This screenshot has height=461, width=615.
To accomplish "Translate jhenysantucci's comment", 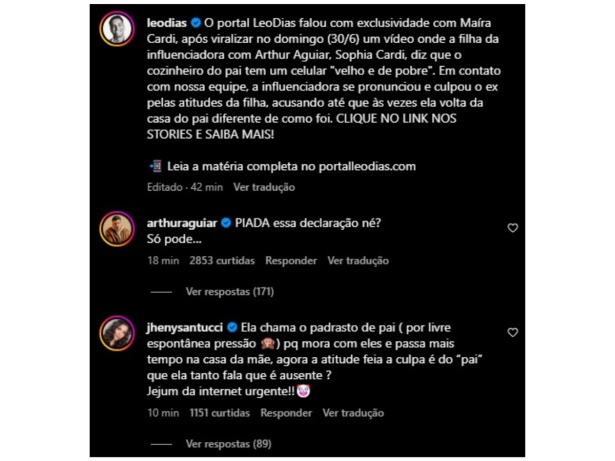I will [x=352, y=412].
